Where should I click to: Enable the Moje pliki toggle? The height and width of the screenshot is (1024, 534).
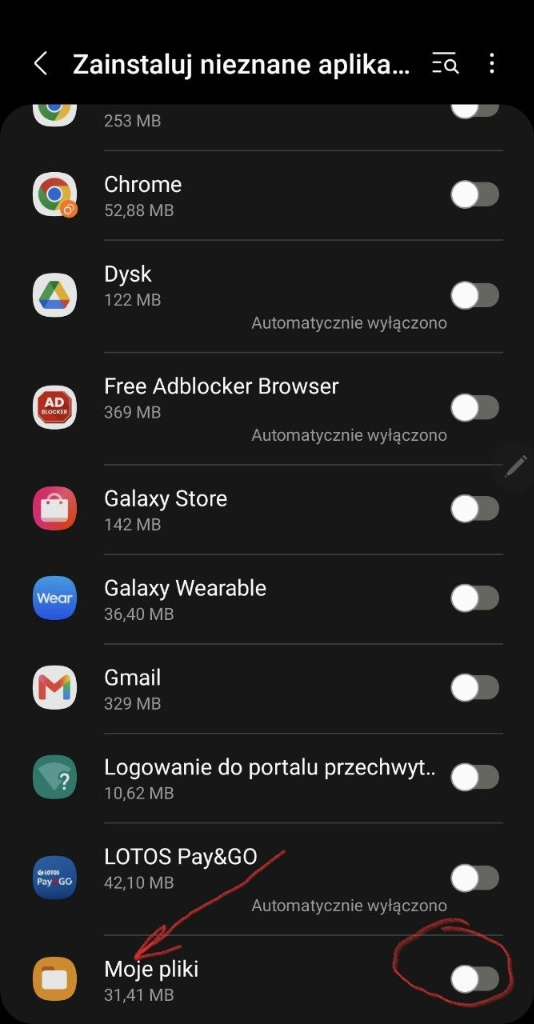pos(475,979)
